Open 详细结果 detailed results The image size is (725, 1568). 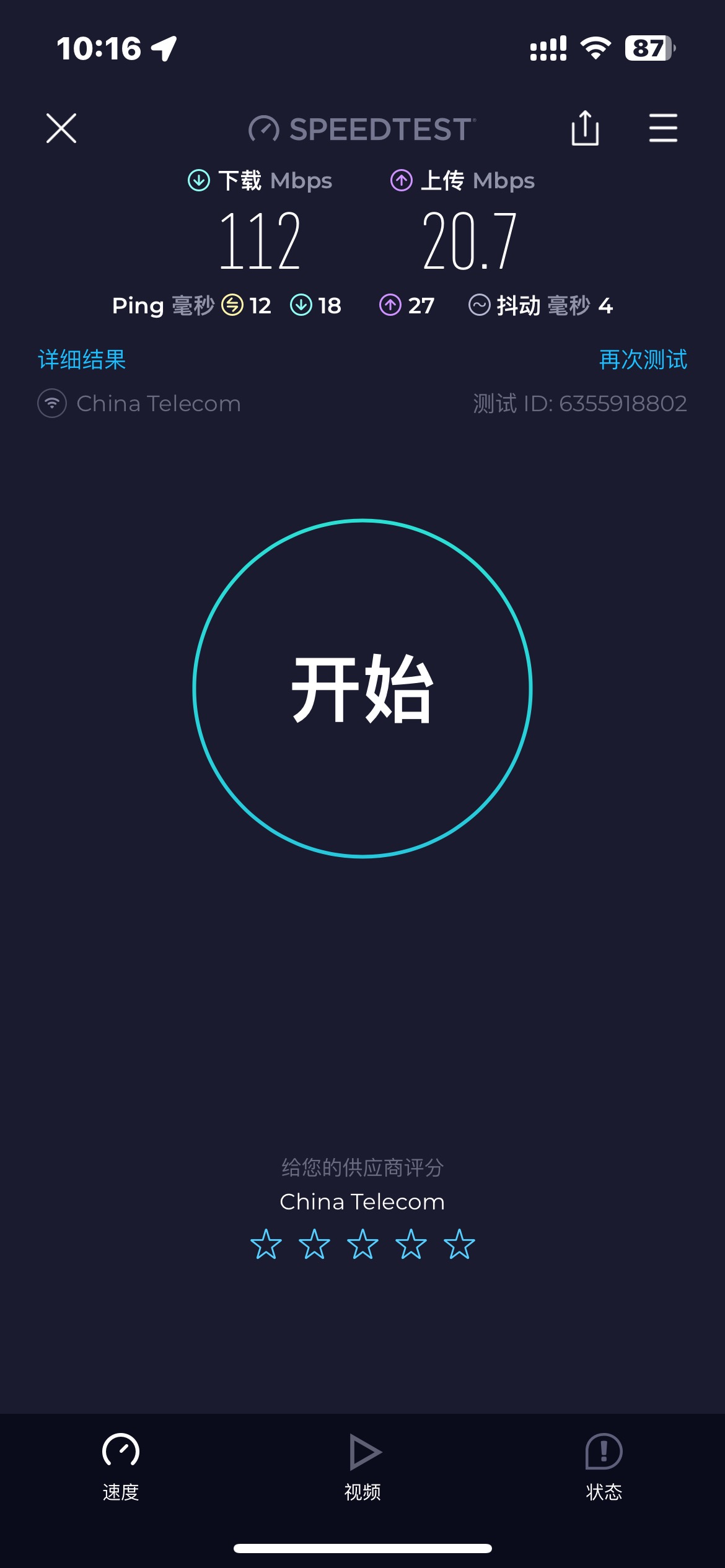[x=82, y=360]
